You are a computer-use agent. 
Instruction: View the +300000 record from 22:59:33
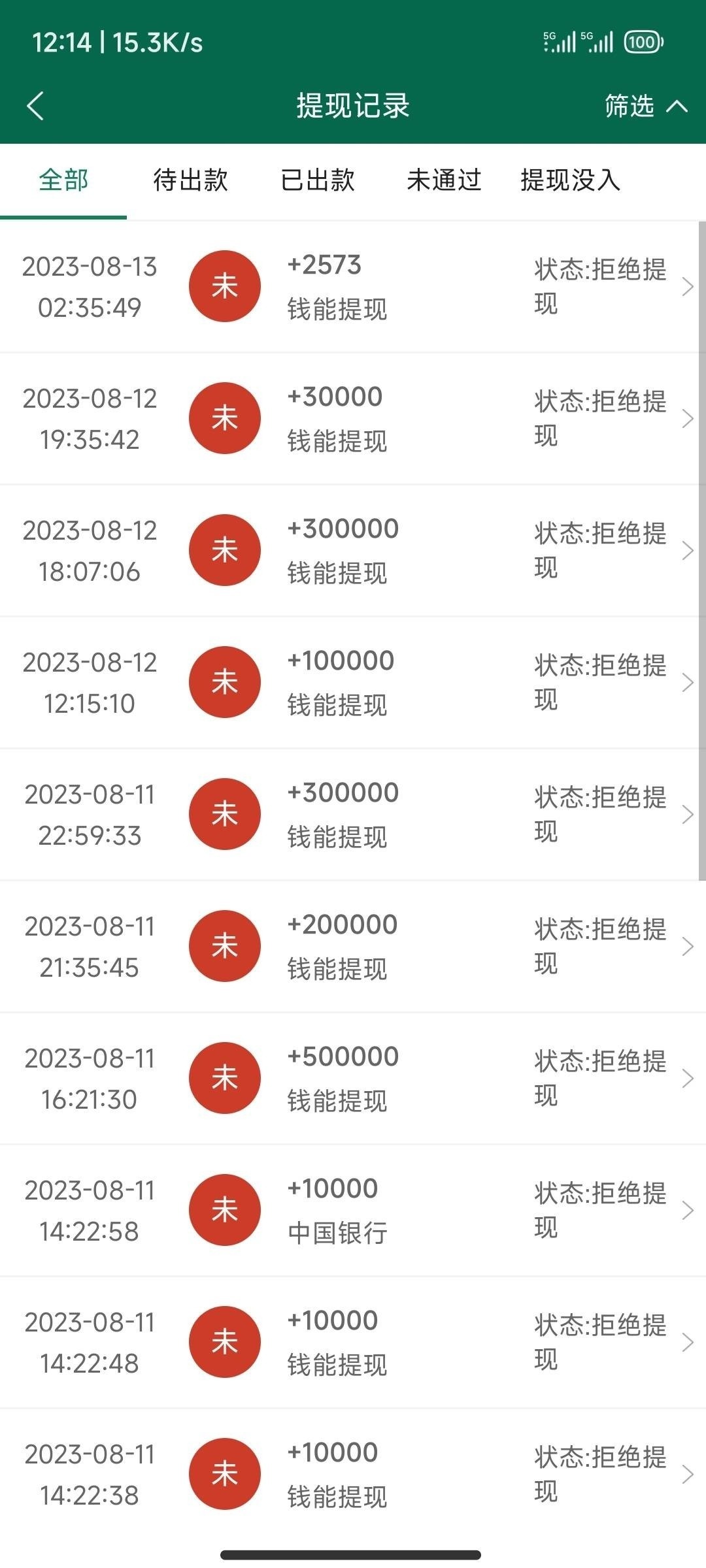click(353, 815)
